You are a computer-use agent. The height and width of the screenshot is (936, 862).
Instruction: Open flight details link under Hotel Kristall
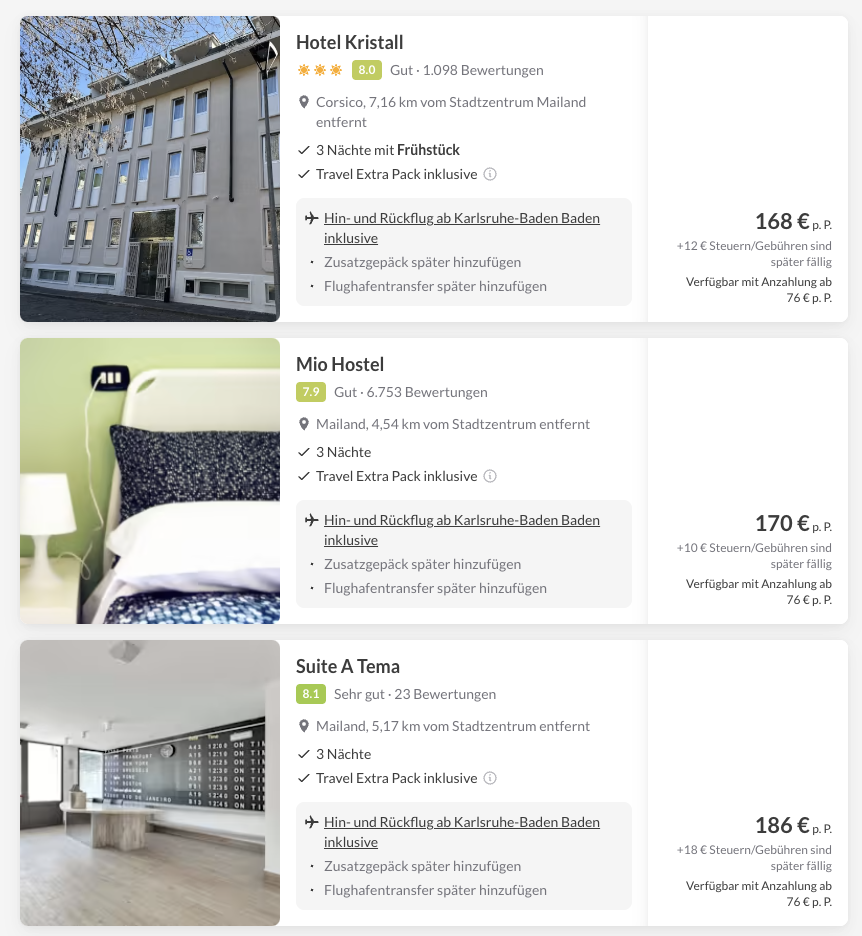pos(461,218)
